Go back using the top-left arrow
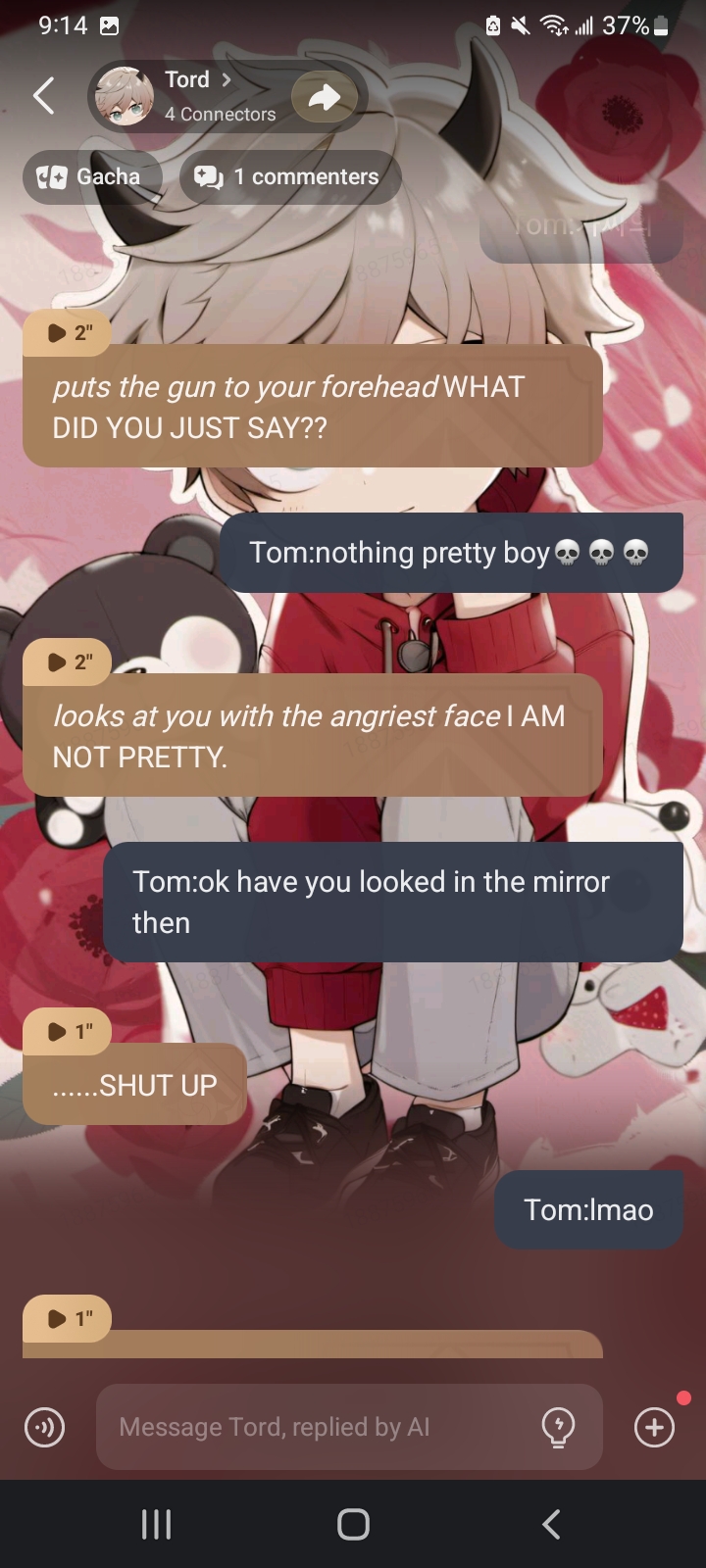The image size is (706, 1568). pos(44,96)
